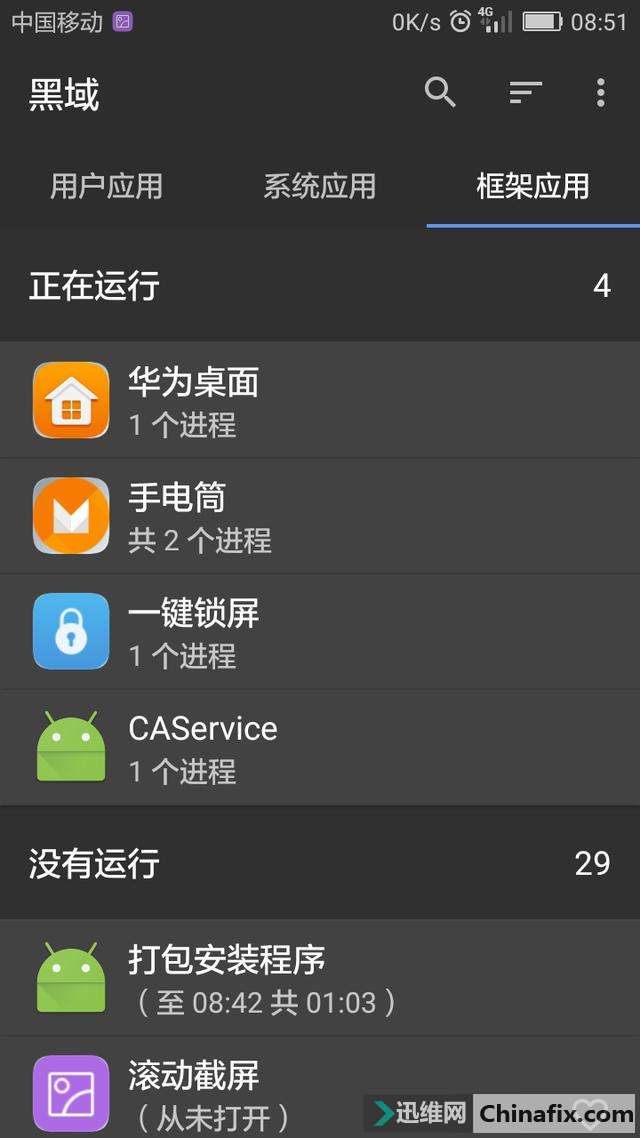Open the sort options icon
Image resolution: width=640 pixels, height=1138 pixels.
(x=525, y=93)
